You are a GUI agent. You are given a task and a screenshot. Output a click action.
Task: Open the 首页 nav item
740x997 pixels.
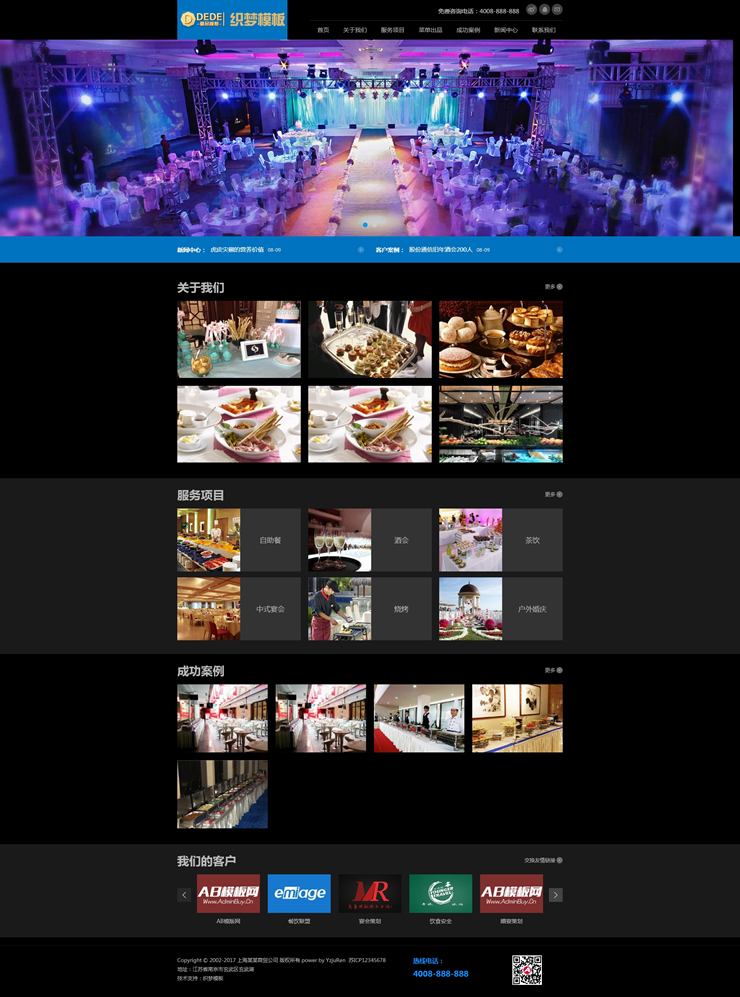(x=323, y=30)
